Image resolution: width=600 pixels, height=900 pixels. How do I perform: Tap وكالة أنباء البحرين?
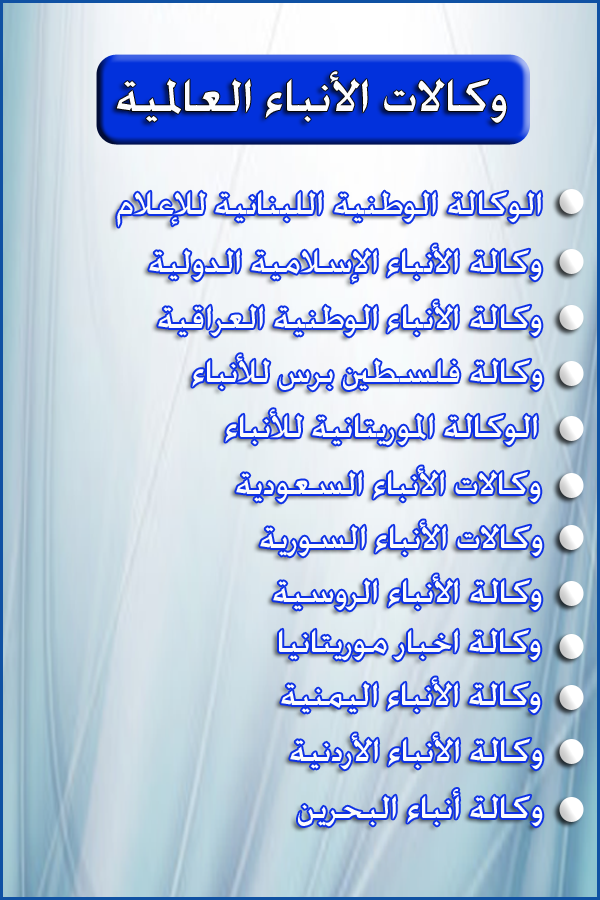420,808
